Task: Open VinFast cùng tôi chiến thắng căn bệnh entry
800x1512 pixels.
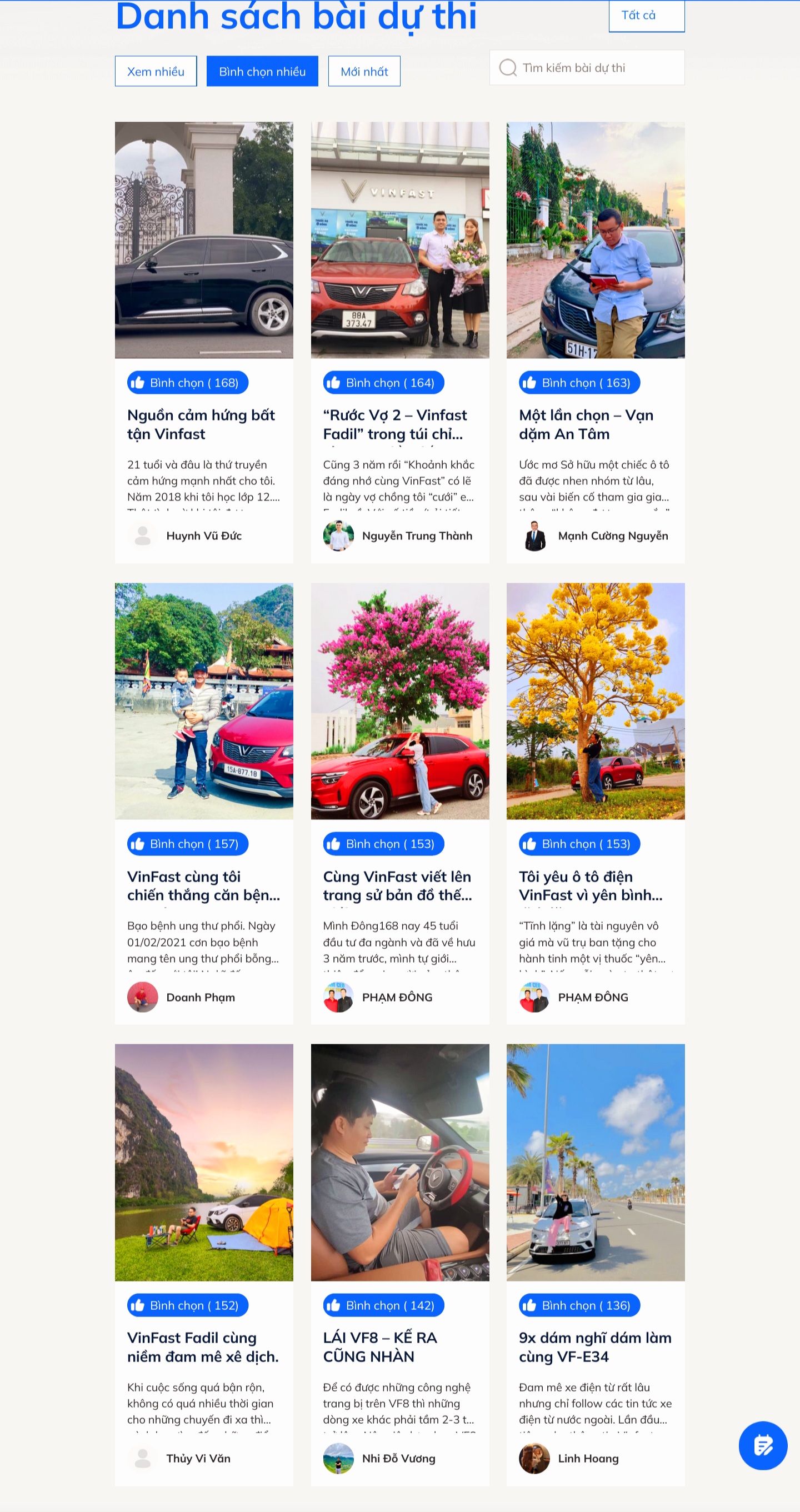Action: tap(203, 885)
